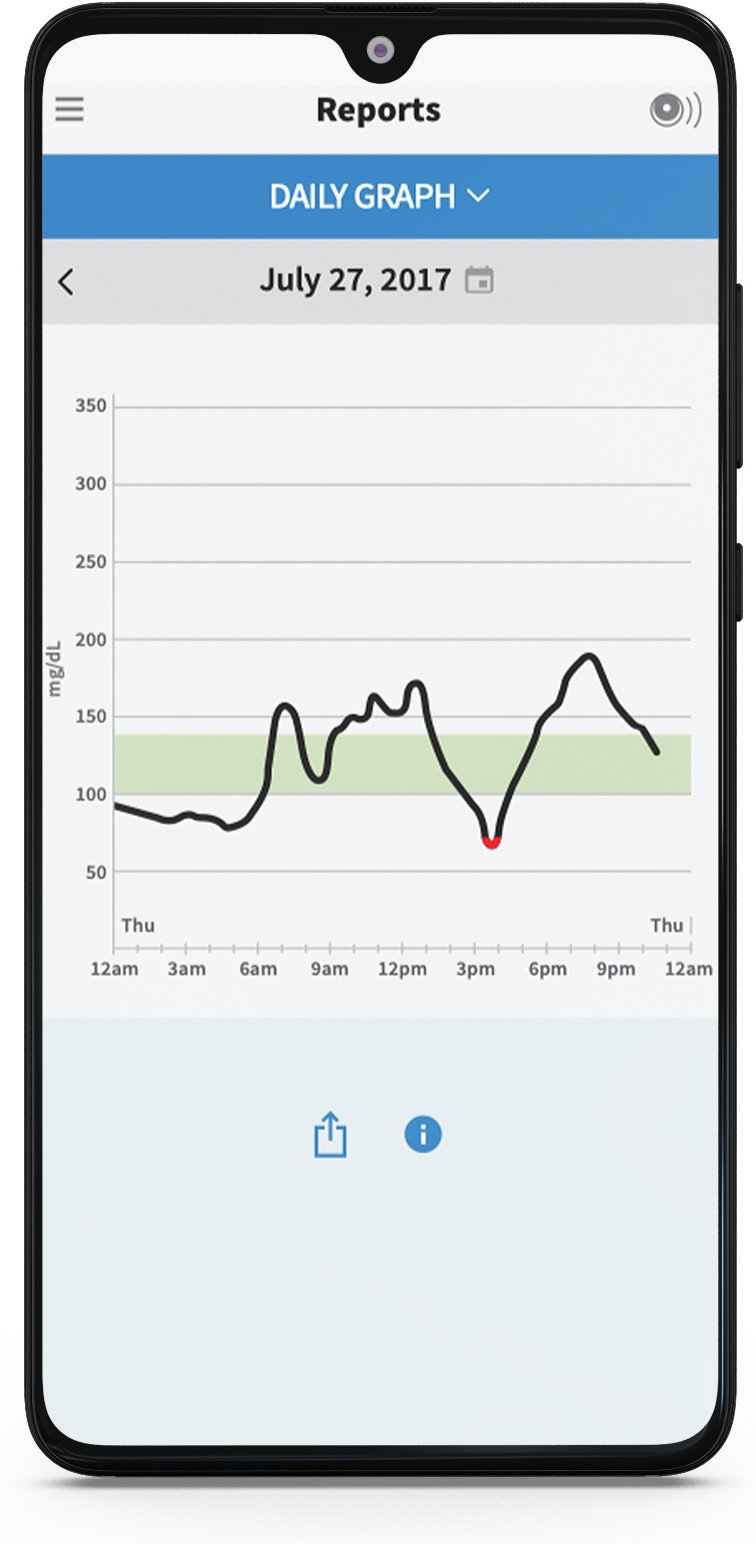Open the calendar date picker
This screenshot has height=1544, width=756.
point(480,280)
